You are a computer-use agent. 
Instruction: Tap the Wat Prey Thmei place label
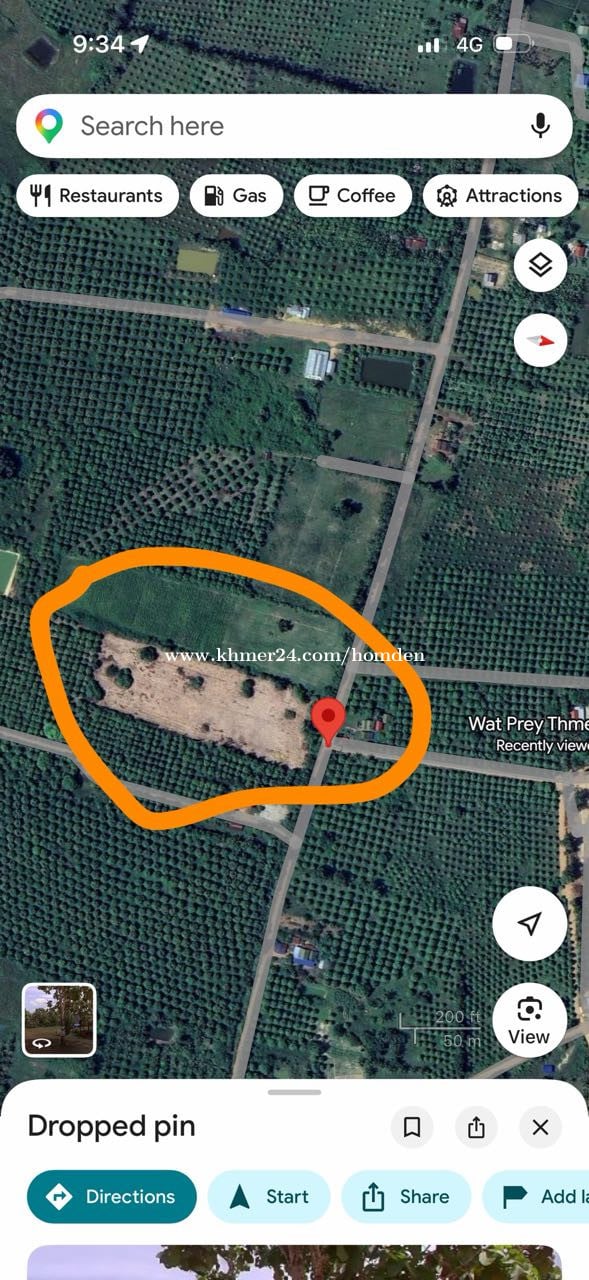point(528,723)
